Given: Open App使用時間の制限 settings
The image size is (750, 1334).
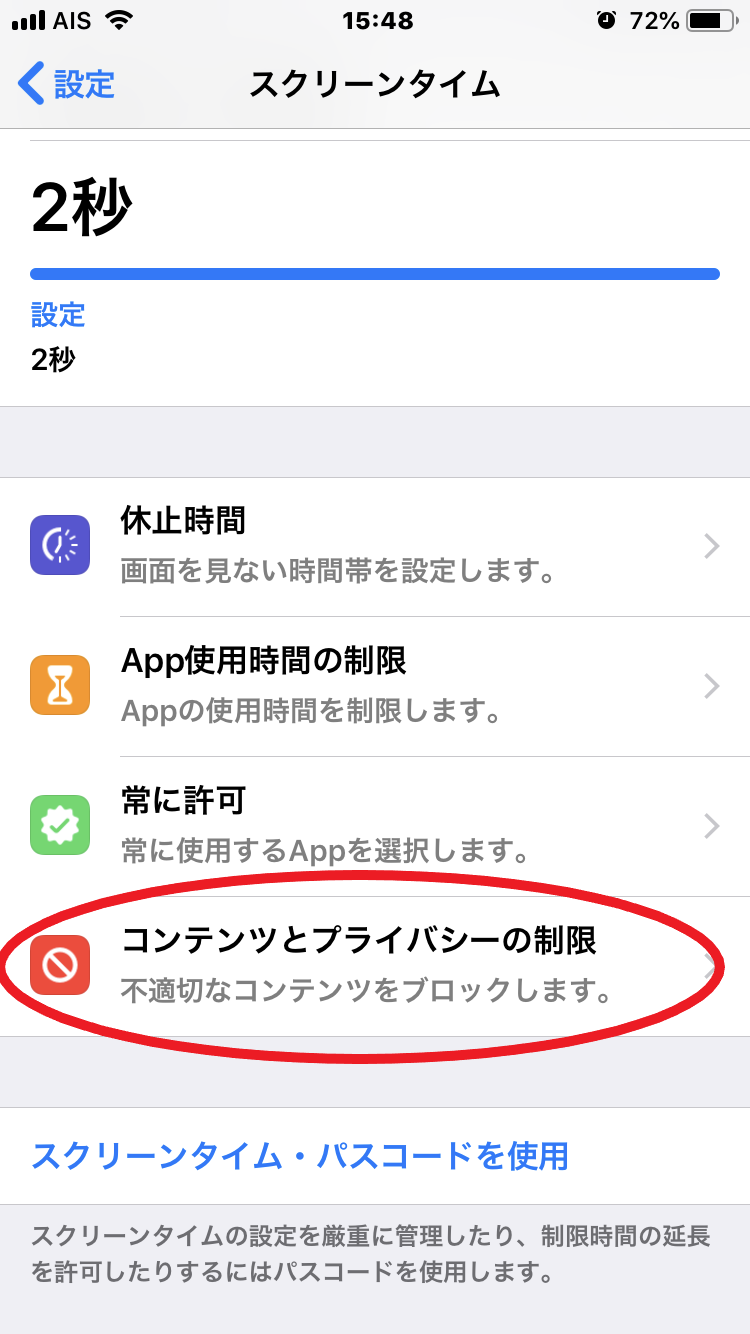Looking at the screenshot, I should tap(375, 687).
